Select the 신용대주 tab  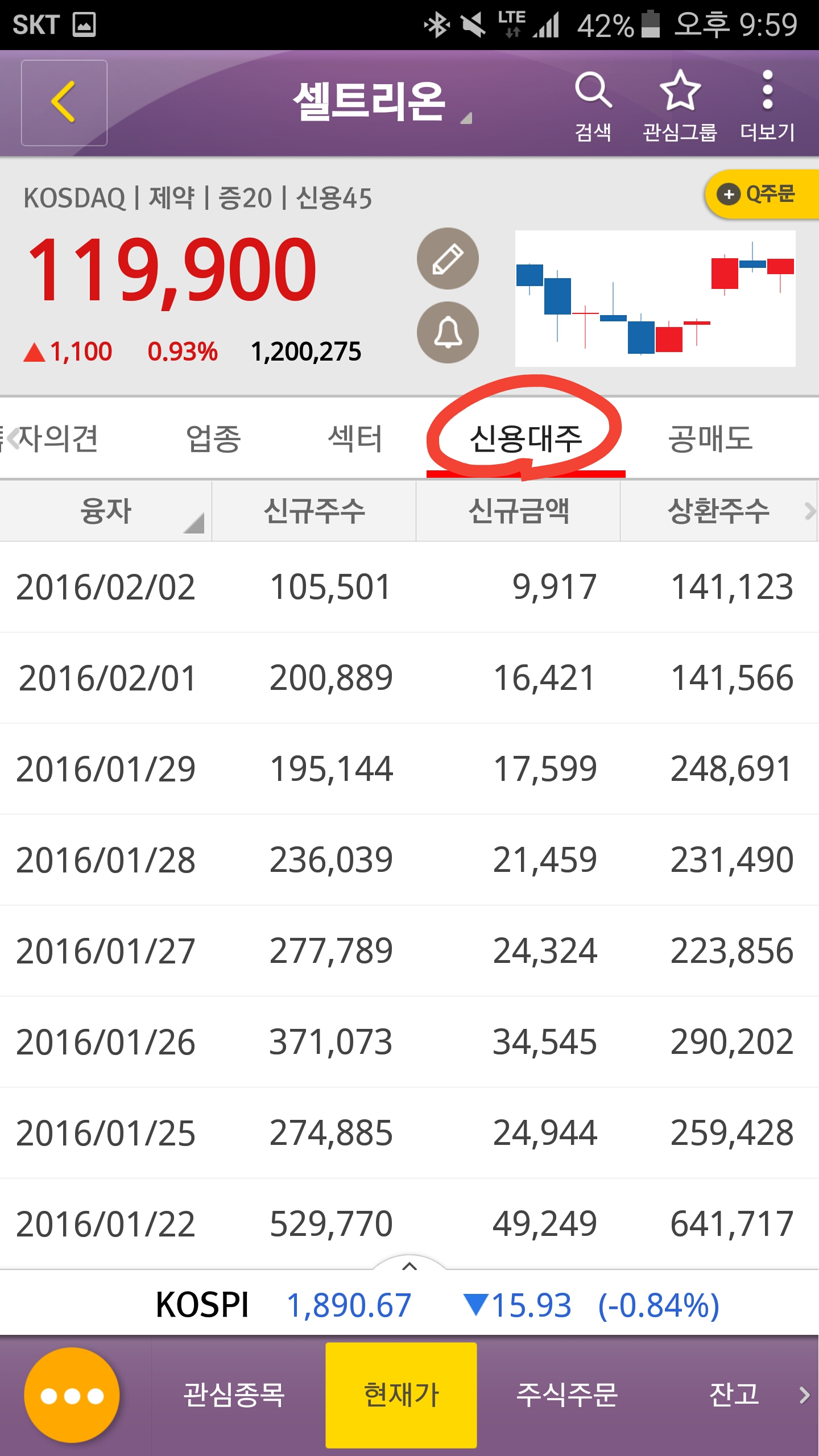(526, 439)
